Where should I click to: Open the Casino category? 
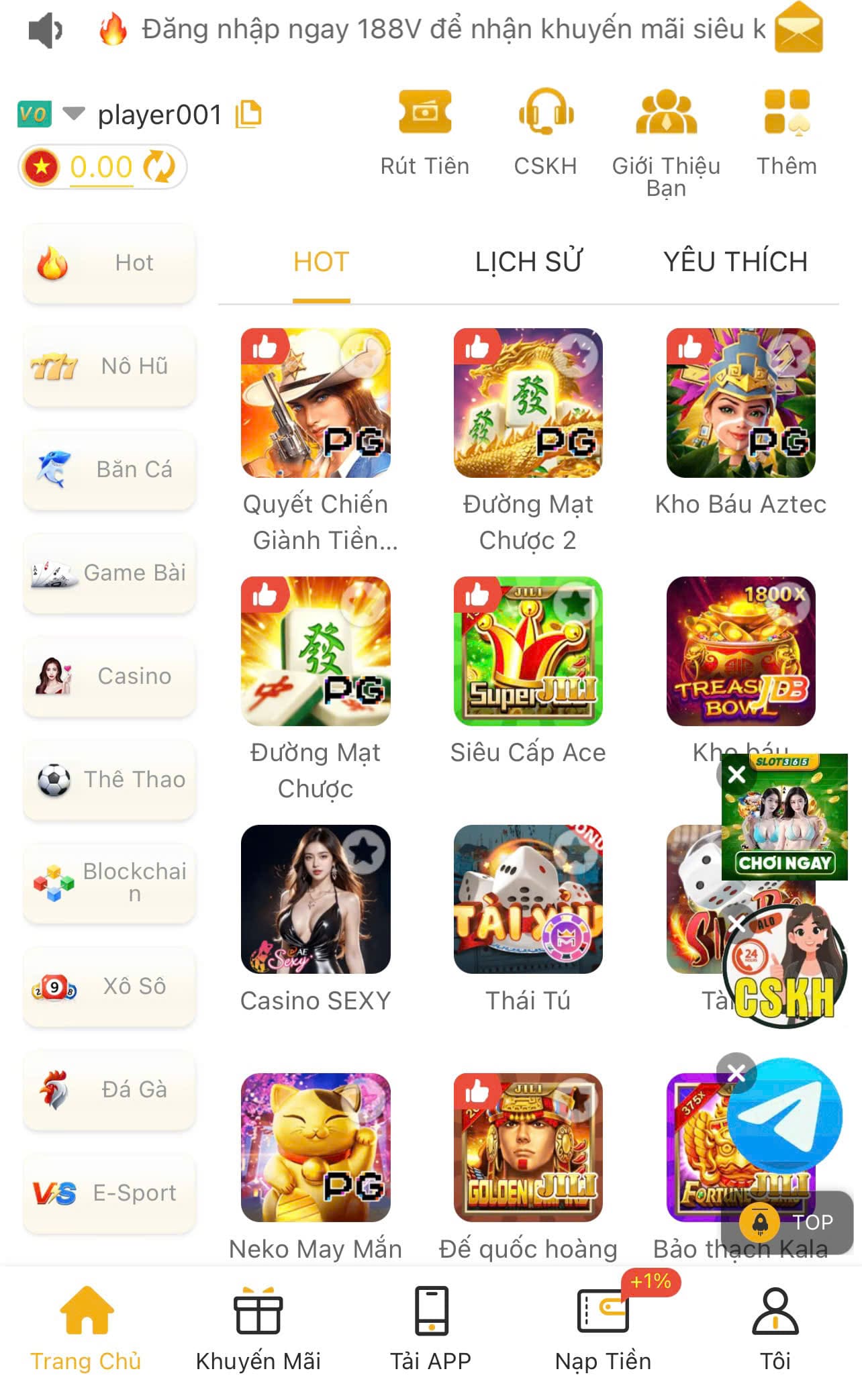[x=109, y=677]
